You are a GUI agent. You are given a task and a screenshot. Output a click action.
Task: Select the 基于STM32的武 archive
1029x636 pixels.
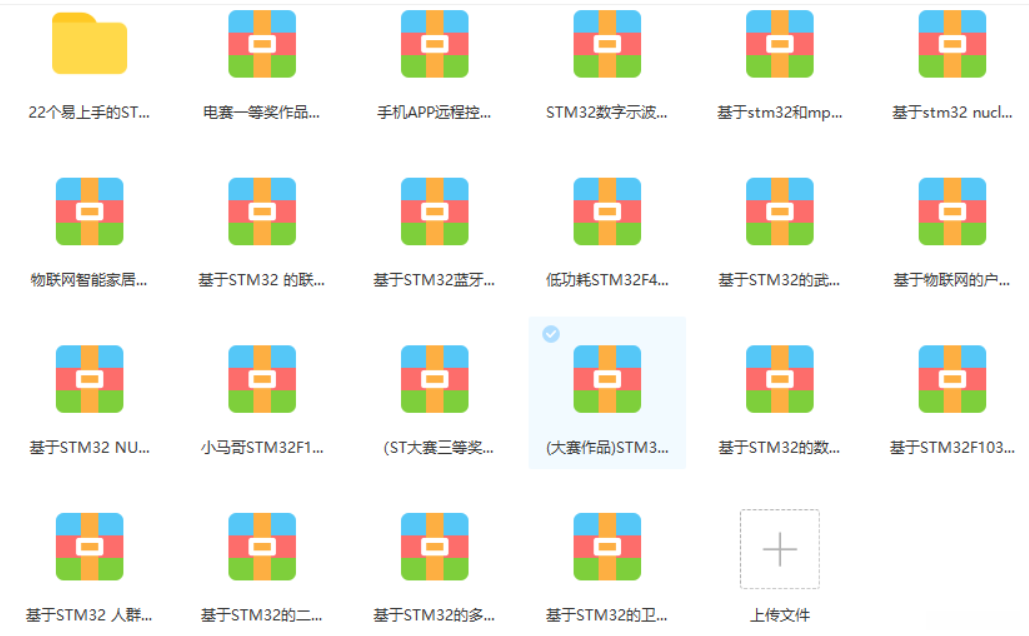tap(780, 212)
